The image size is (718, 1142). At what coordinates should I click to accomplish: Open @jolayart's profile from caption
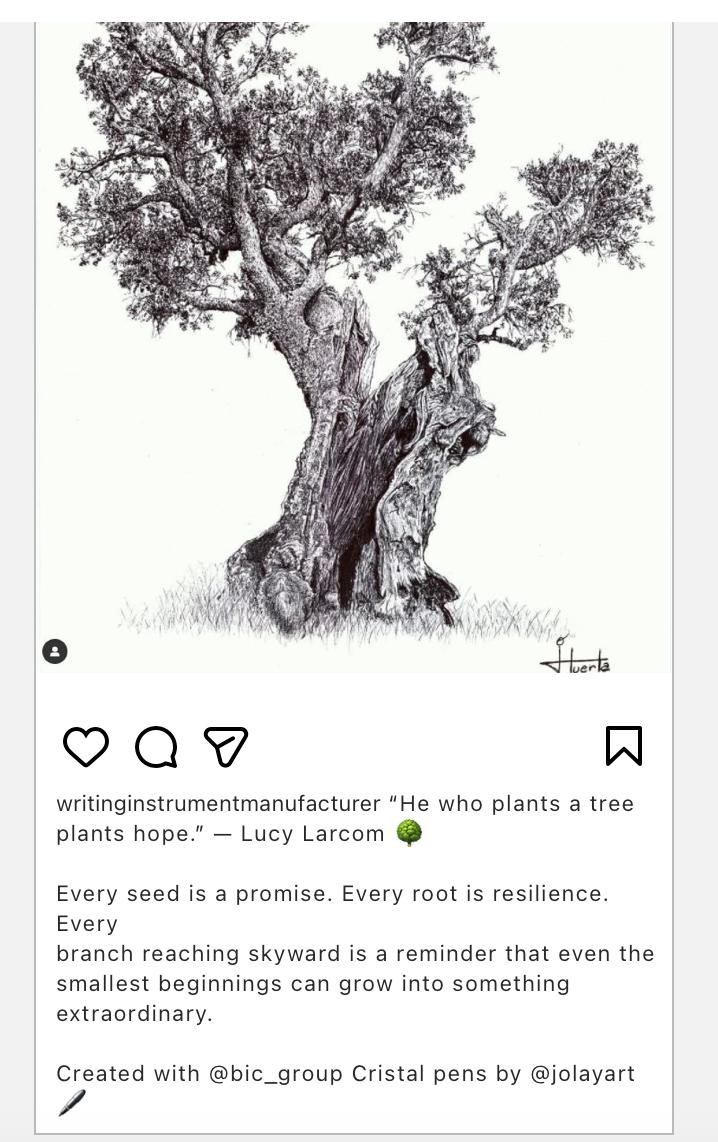pos(583,1074)
